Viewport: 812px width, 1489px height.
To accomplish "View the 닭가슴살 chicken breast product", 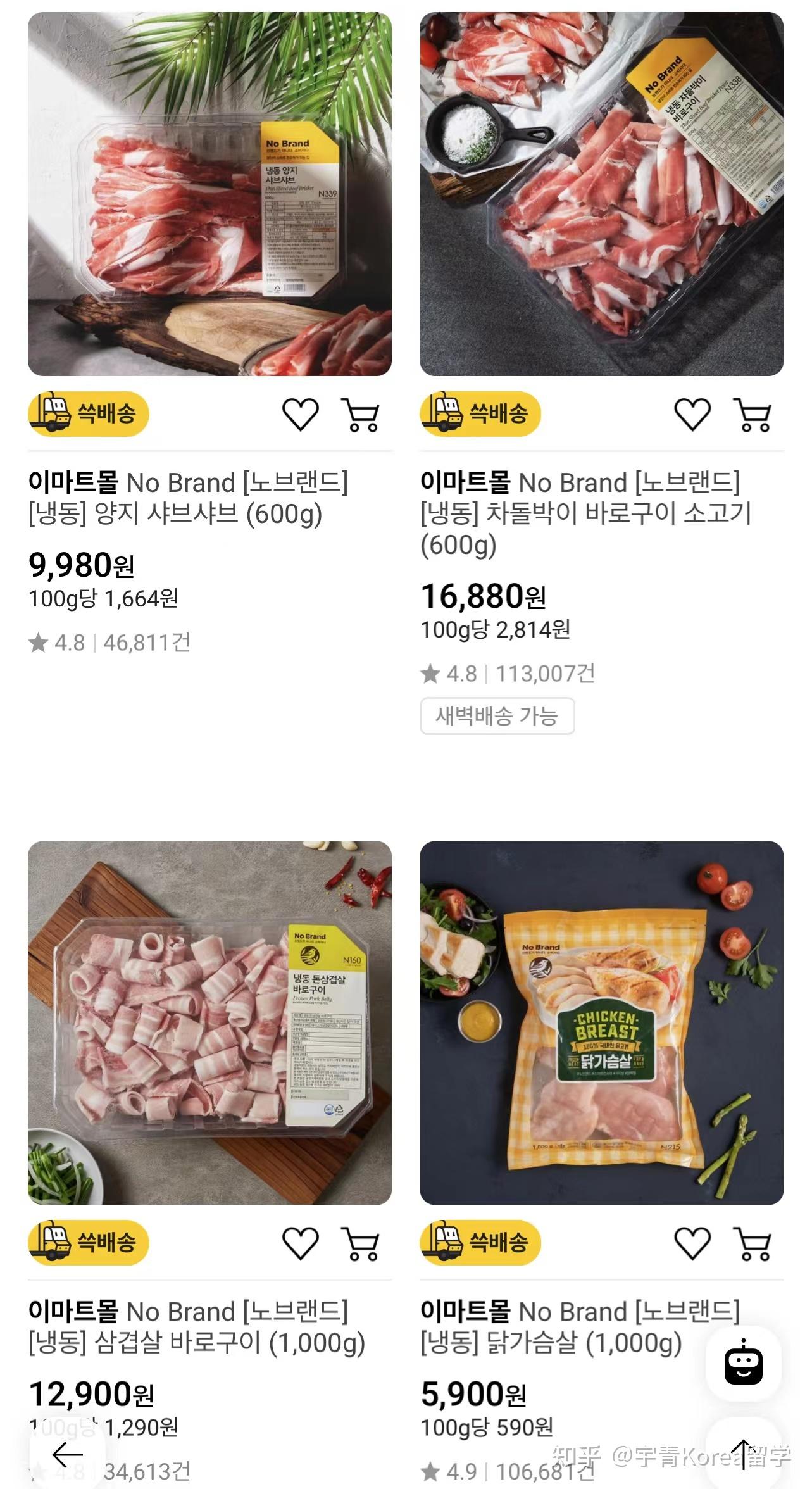I will [x=601, y=1022].
